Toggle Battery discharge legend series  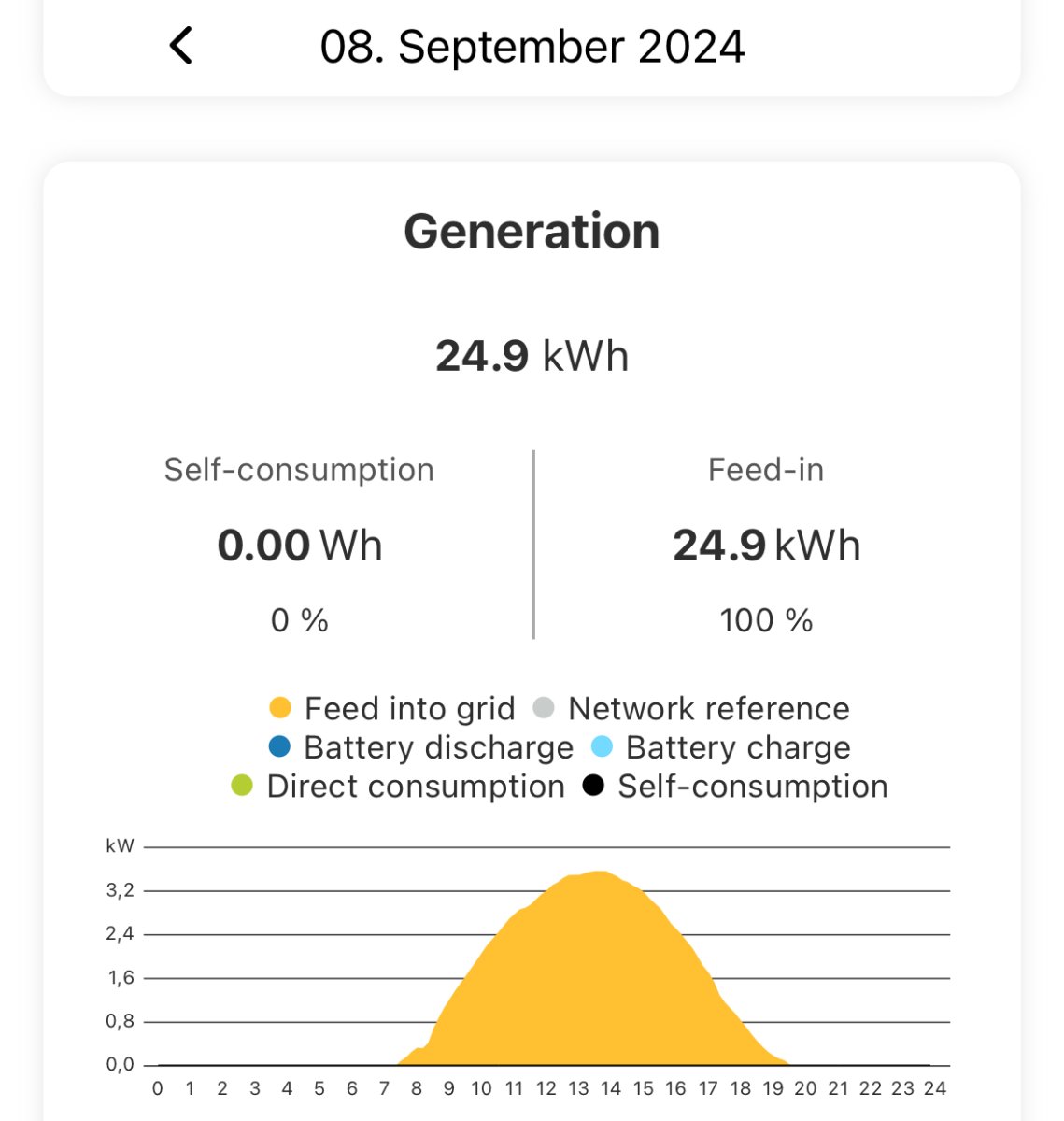(420, 747)
